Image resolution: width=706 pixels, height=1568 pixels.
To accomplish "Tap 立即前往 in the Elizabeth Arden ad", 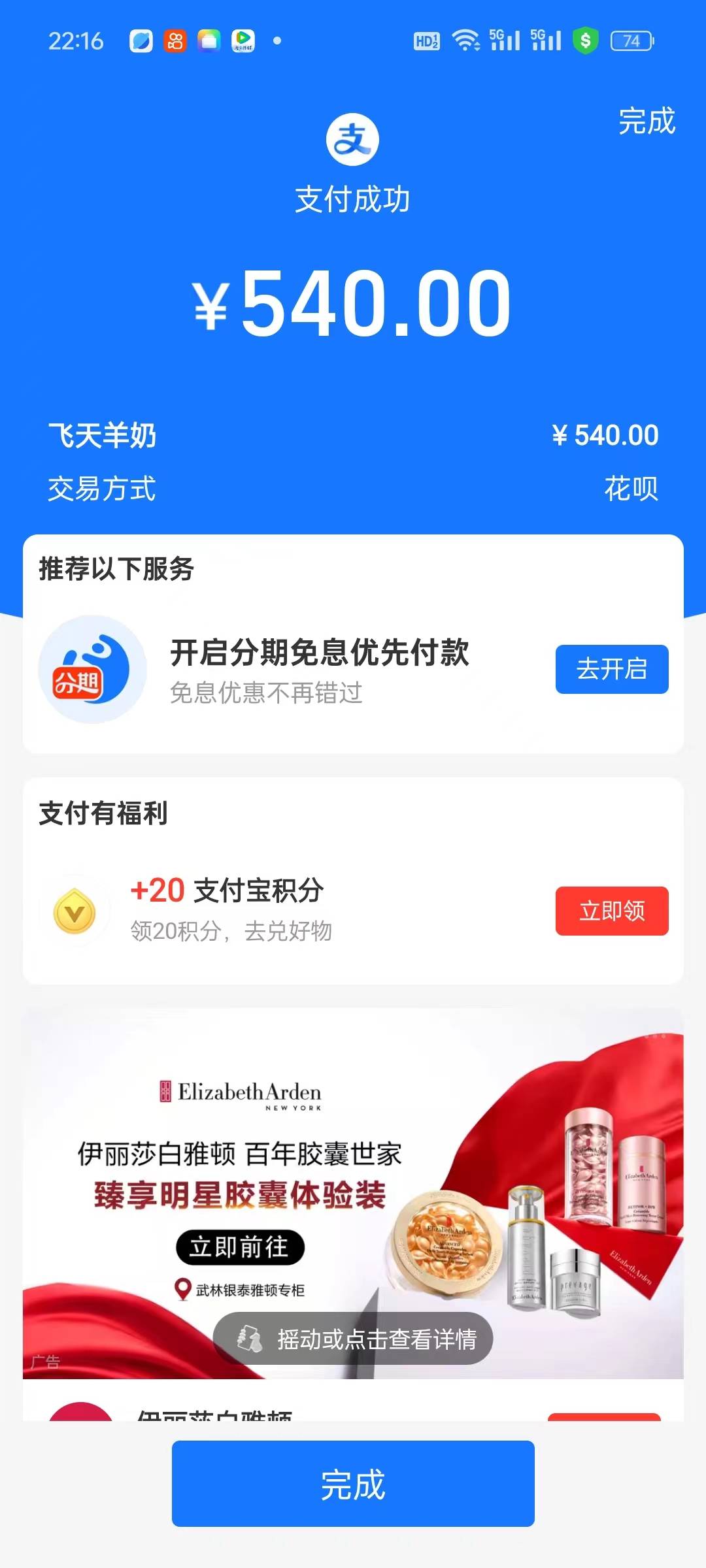I will (x=240, y=1247).
